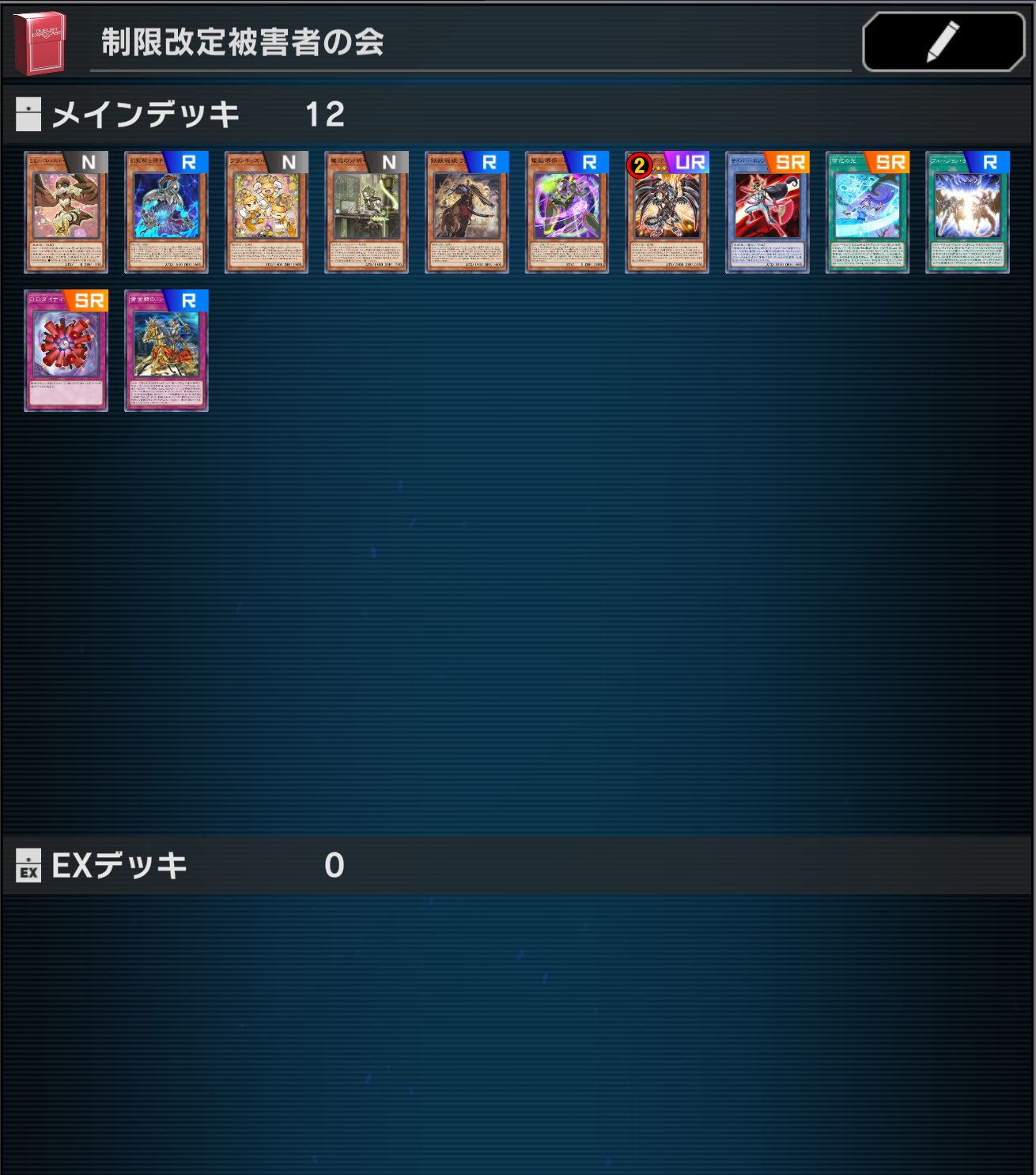1036x1175 pixels.
Task: Select the Fusion Destiny R spell card
Action: pyautogui.click(x=967, y=213)
